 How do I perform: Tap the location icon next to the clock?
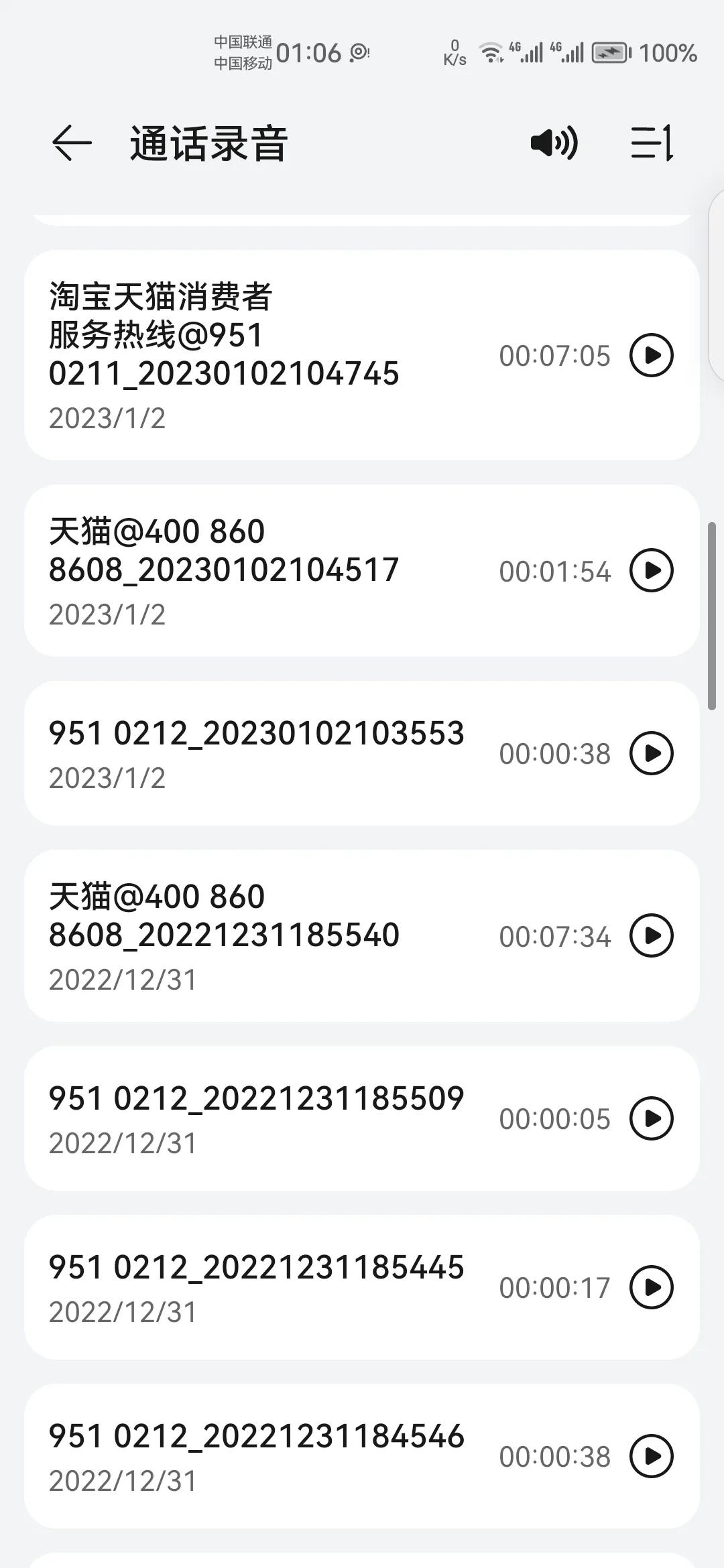[x=357, y=52]
